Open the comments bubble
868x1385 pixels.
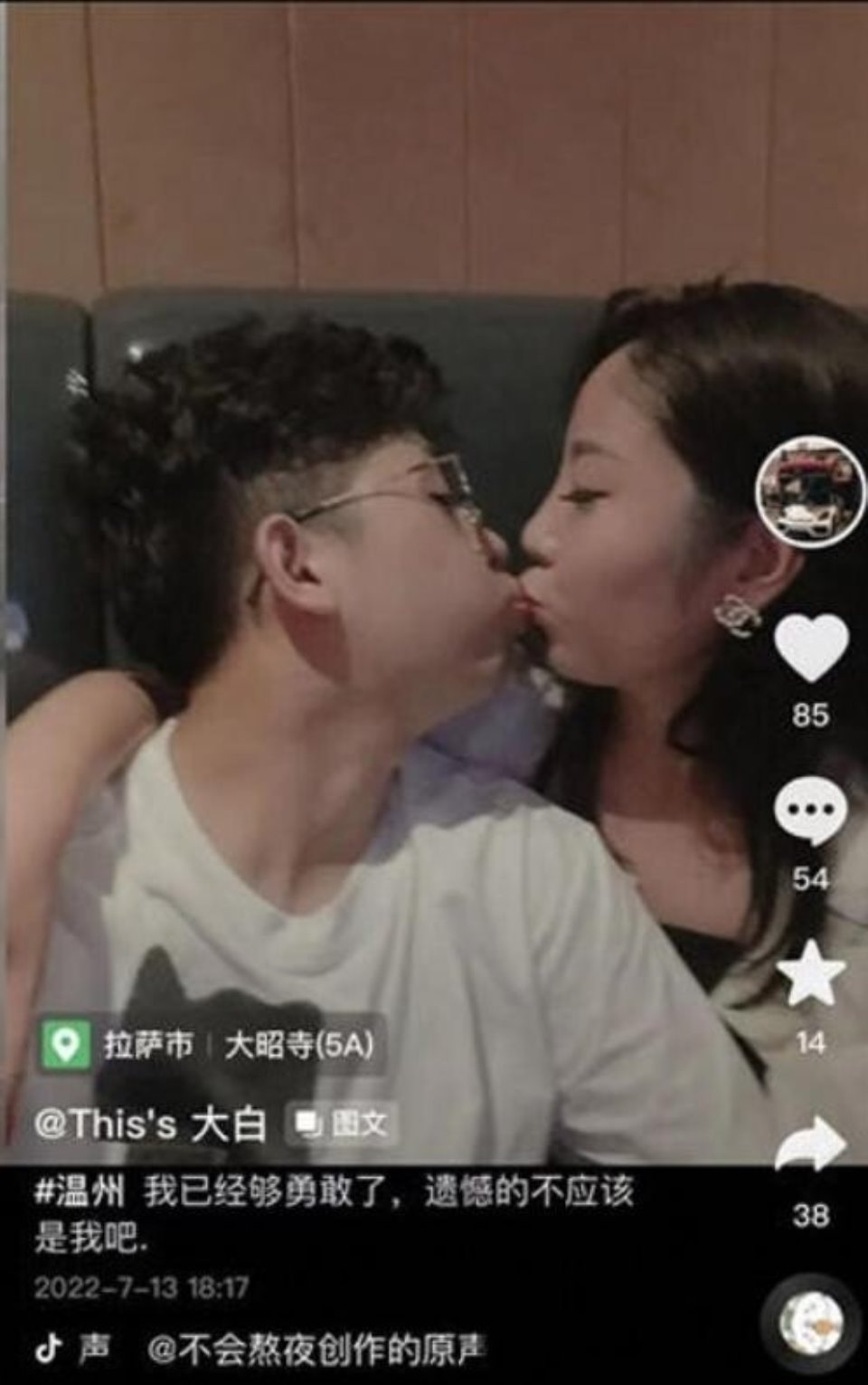tap(811, 811)
